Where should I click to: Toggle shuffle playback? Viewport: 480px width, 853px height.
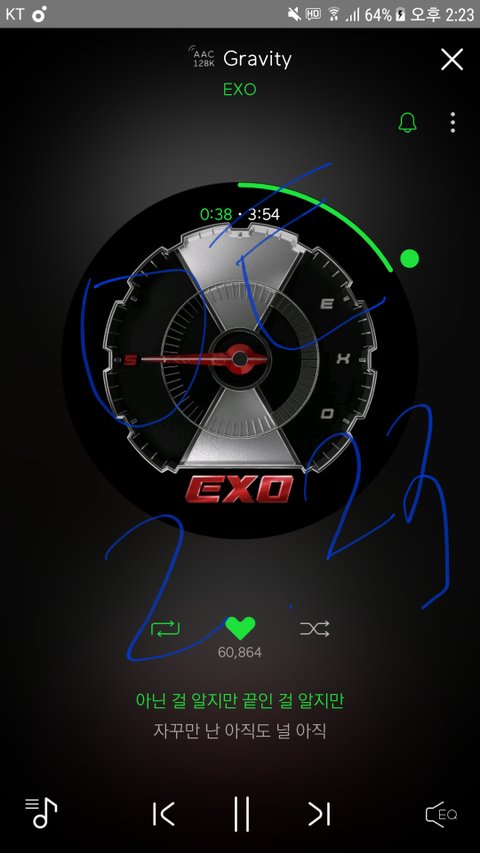pyautogui.click(x=315, y=629)
